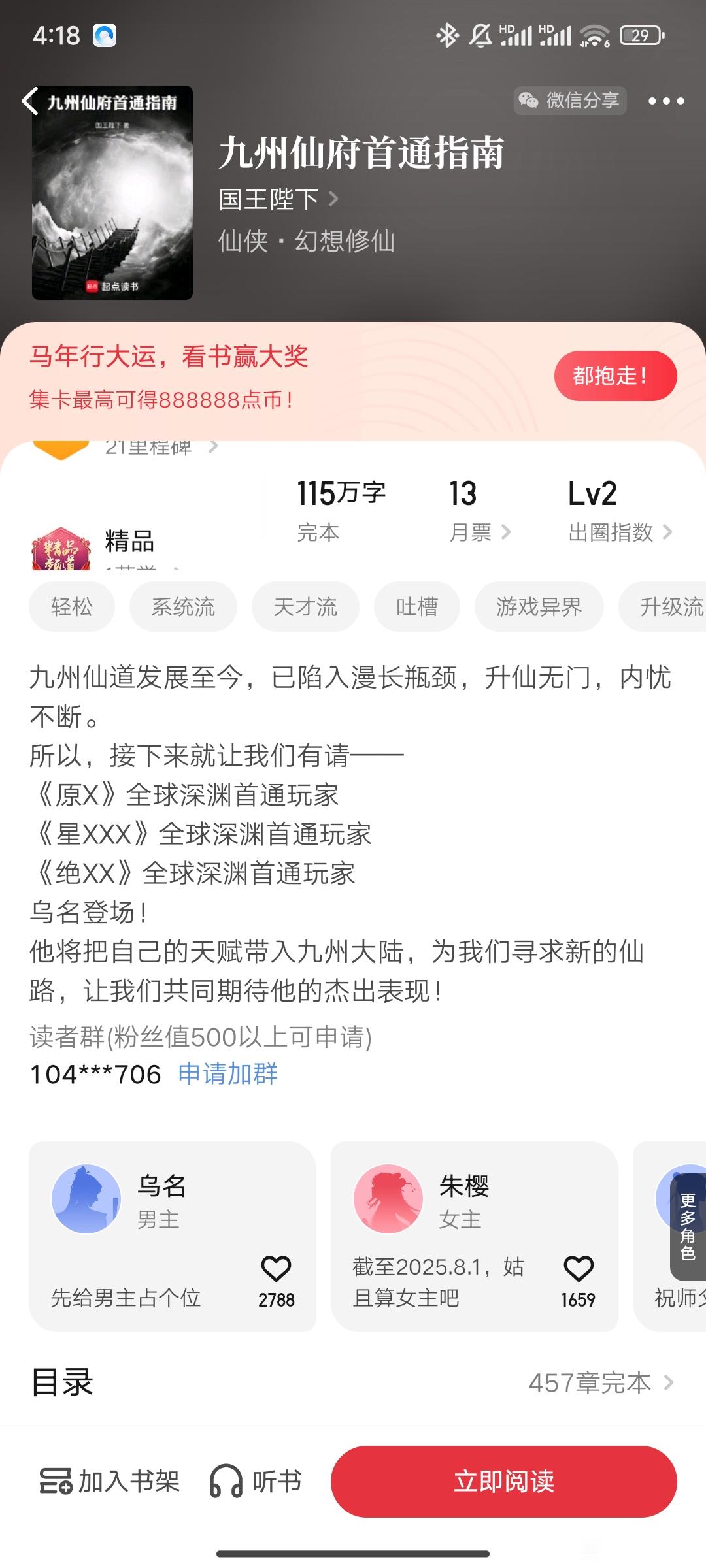
Task: Select the 轻松 tag chip
Action: pos(72,607)
